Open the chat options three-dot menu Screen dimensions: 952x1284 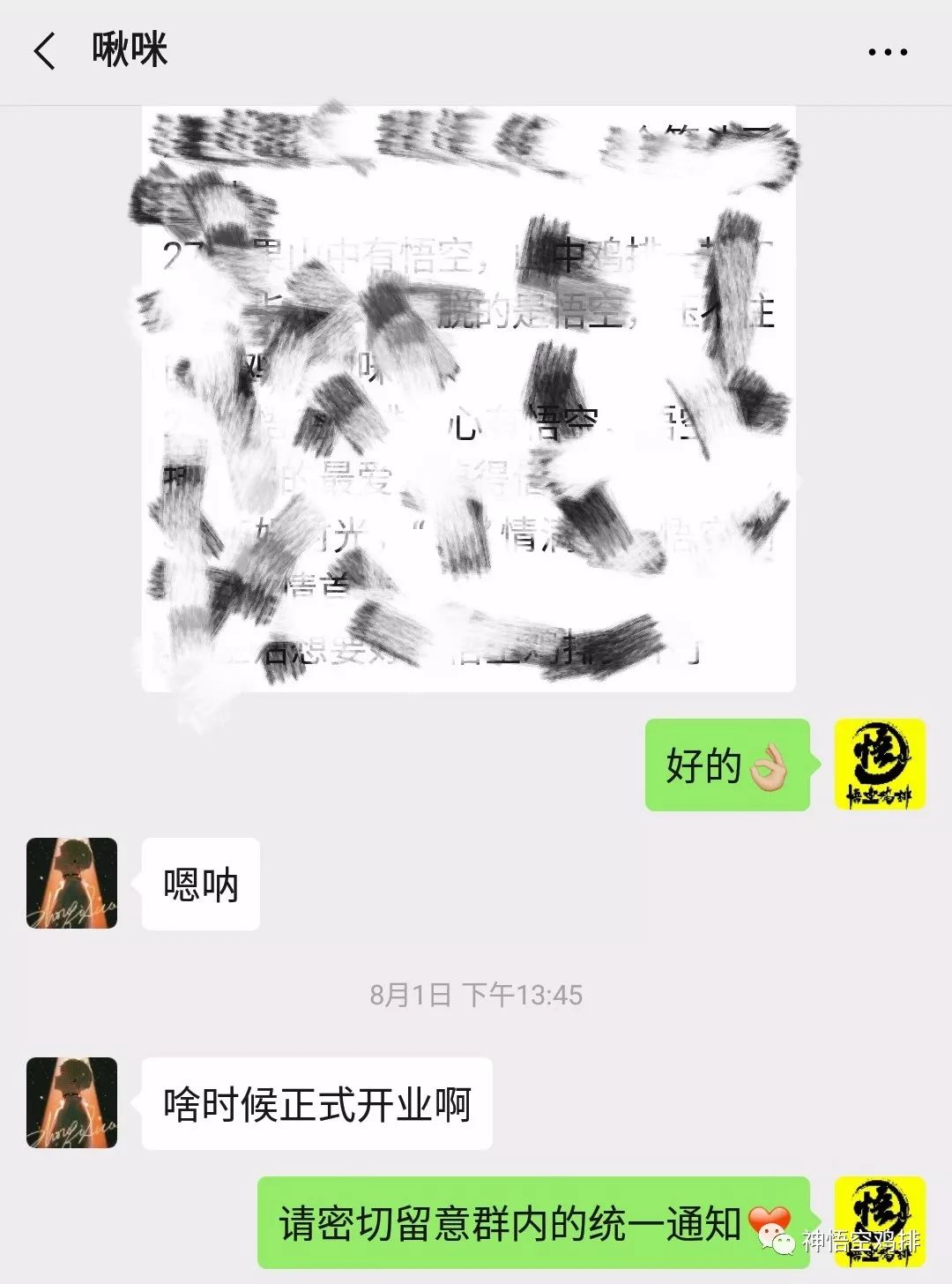click(x=887, y=52)
